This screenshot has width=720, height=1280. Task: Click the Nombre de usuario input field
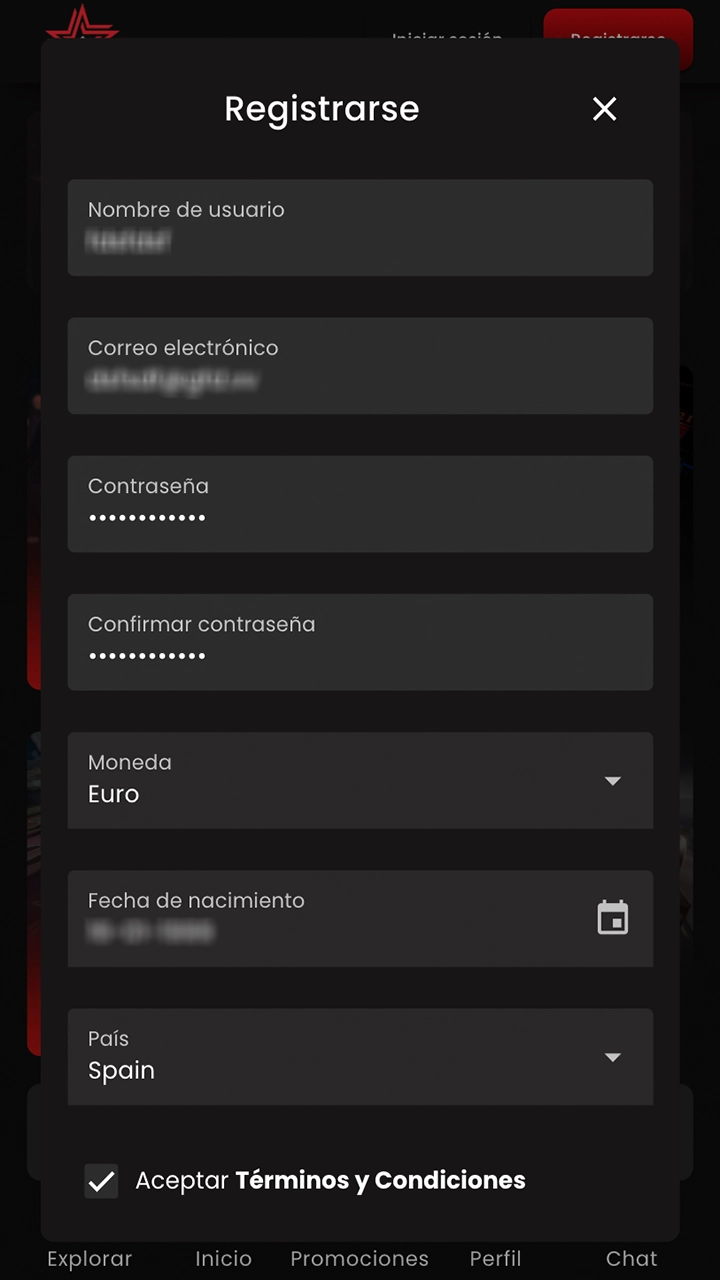360,228
